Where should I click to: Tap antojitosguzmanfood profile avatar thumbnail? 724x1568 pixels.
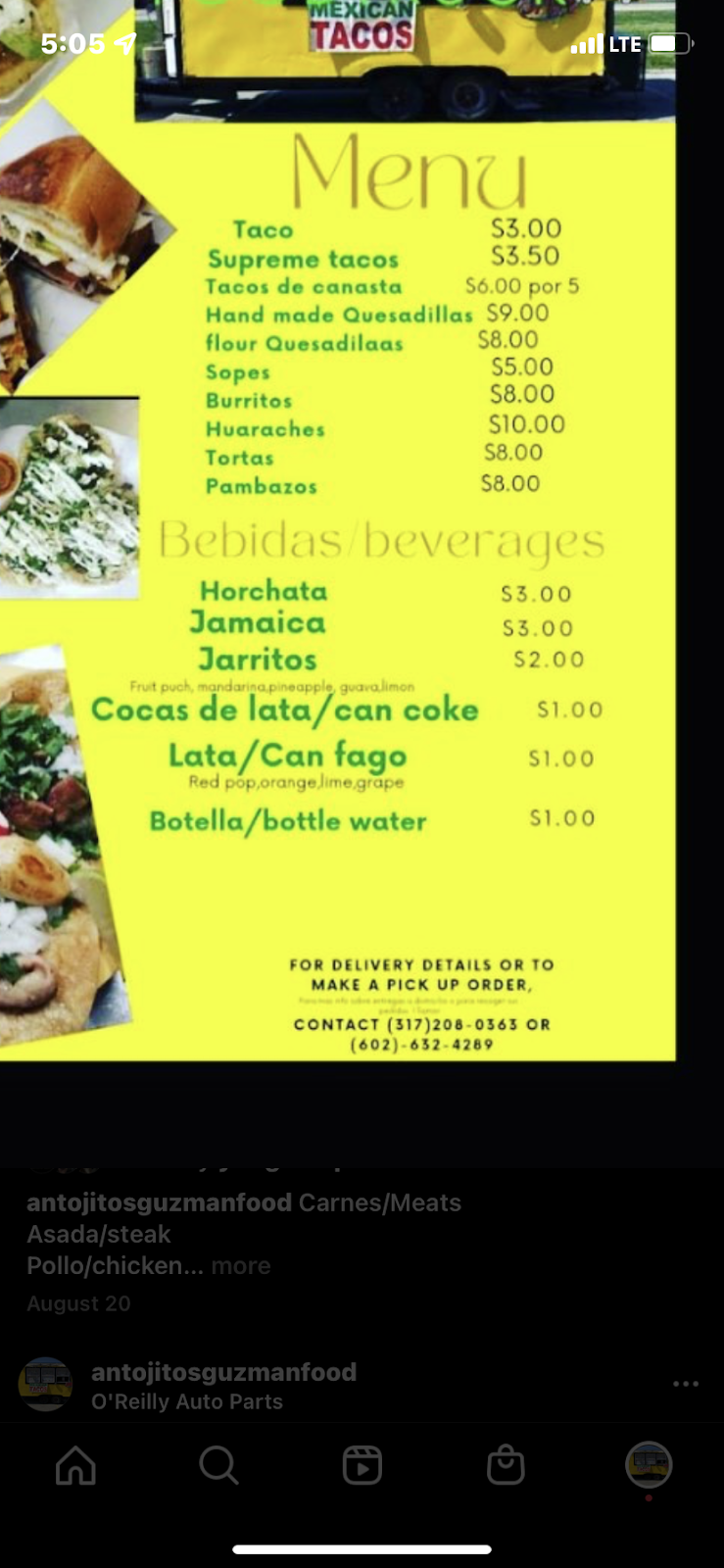pyautogui.click(x=46, y=1383)
